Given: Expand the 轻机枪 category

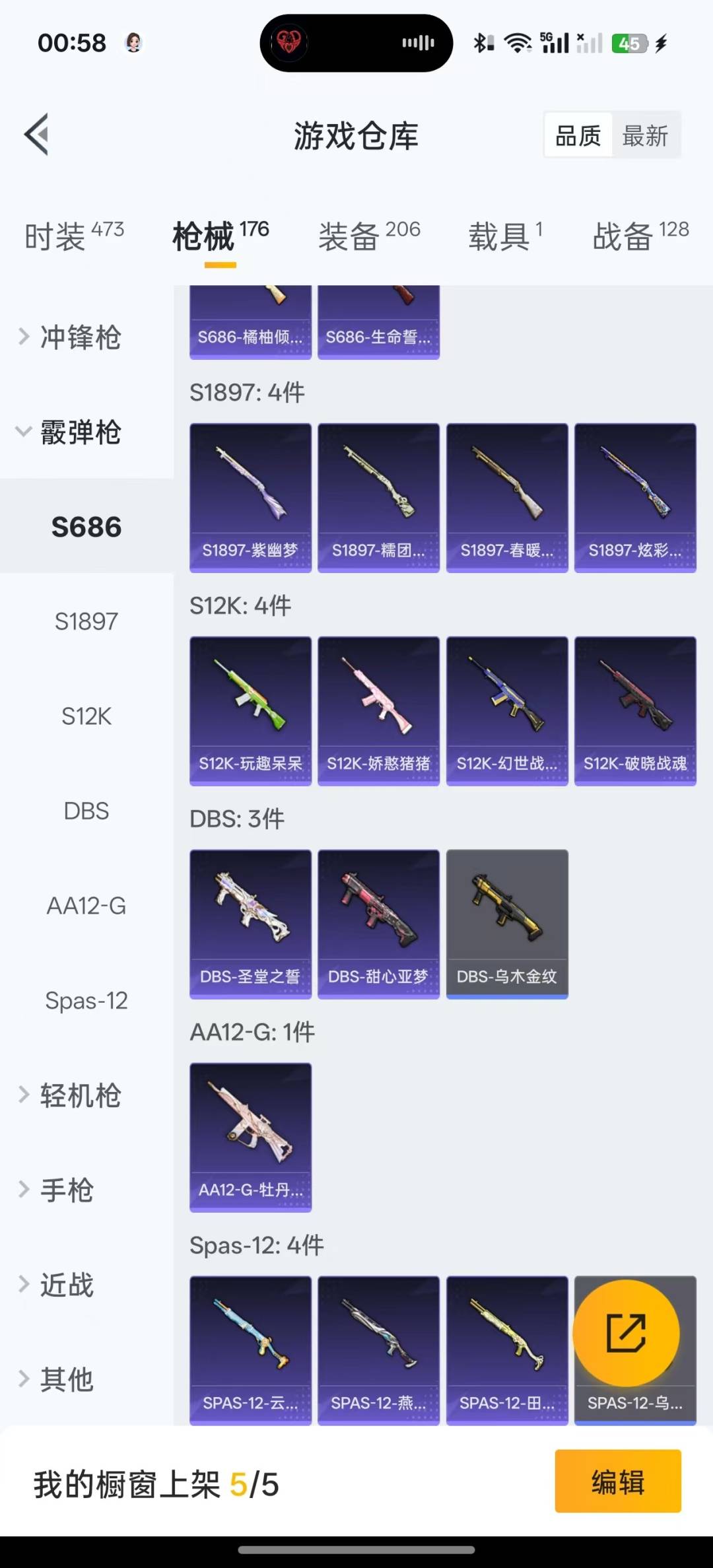Looking at the screenshot, I should pos(79,1095).
